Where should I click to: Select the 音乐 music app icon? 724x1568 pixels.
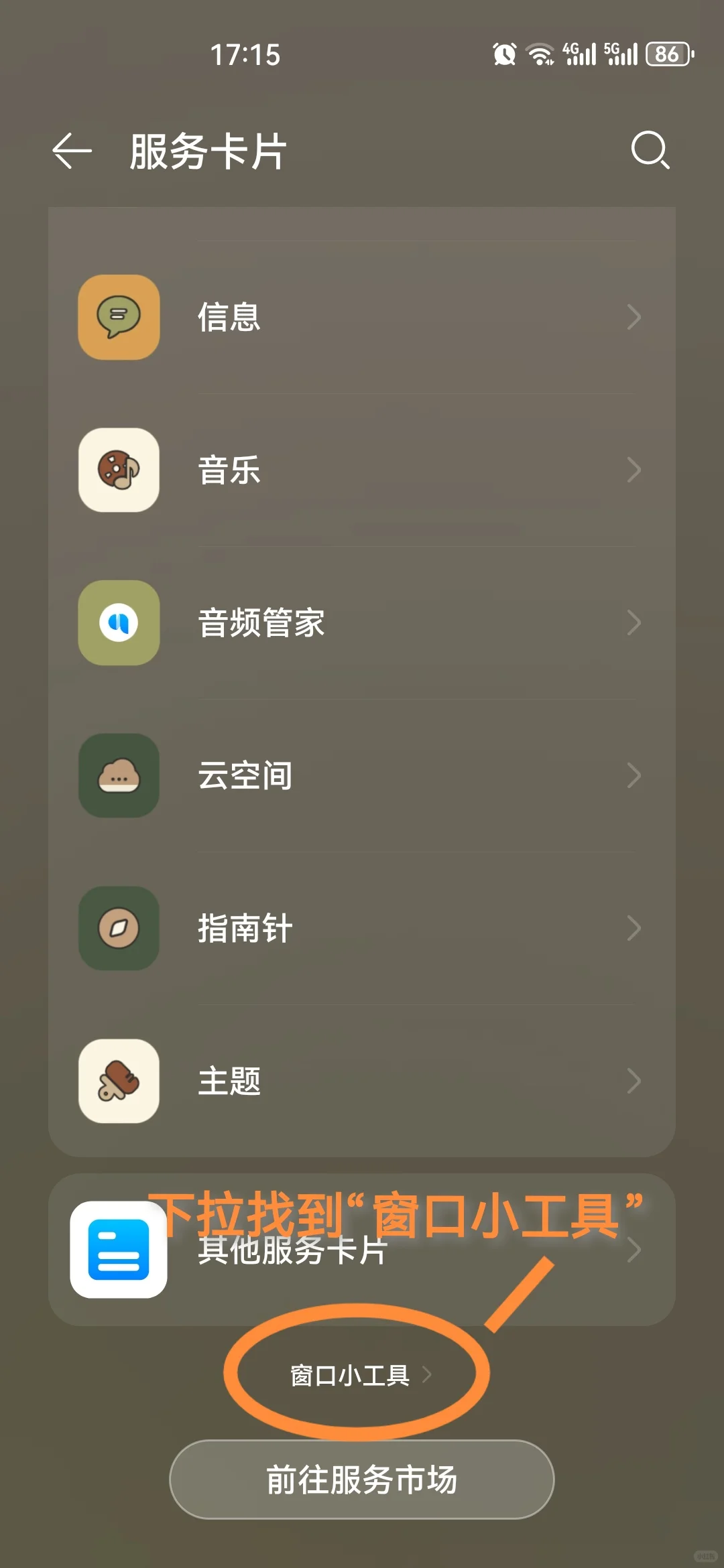pyautogui.click(x=119, y=470)
